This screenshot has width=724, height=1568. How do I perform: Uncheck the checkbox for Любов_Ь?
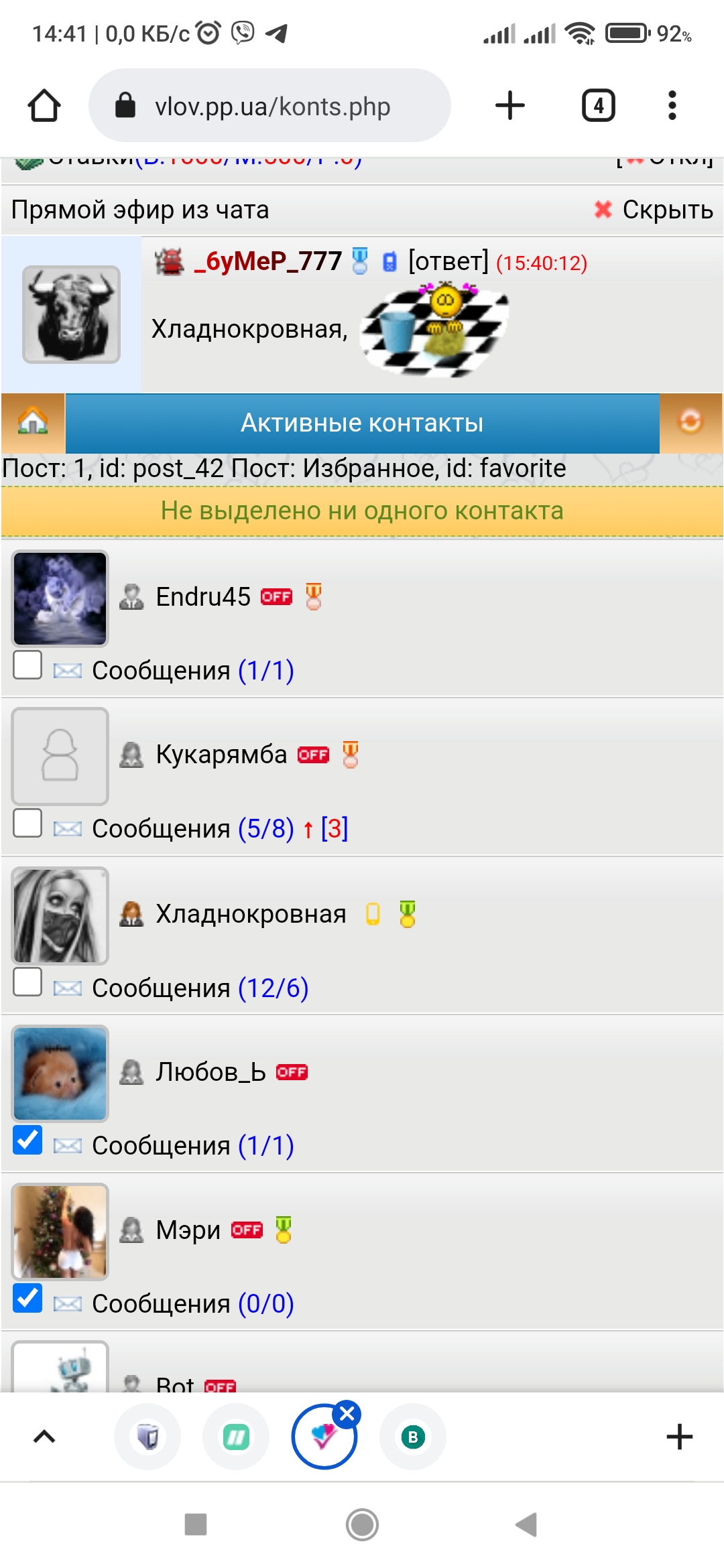(x=27, y=1140)
